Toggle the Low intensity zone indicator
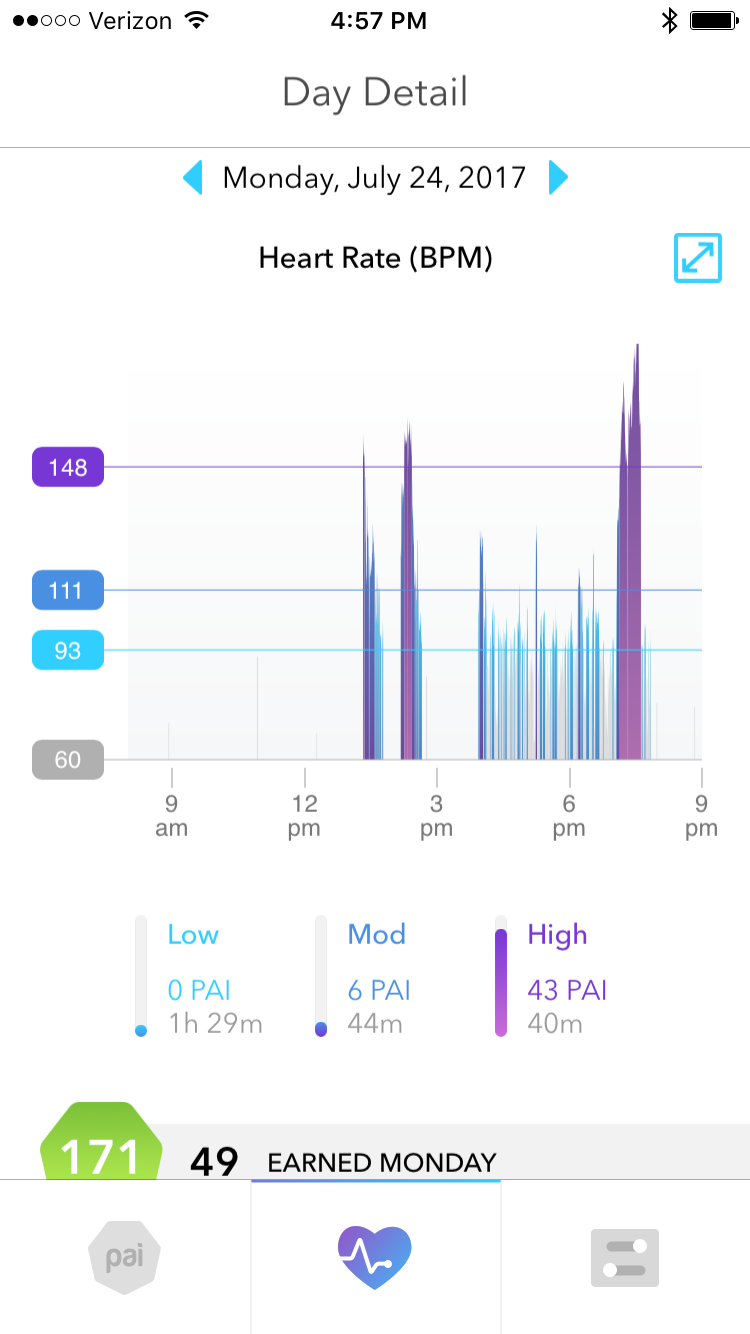 [141, 975]
